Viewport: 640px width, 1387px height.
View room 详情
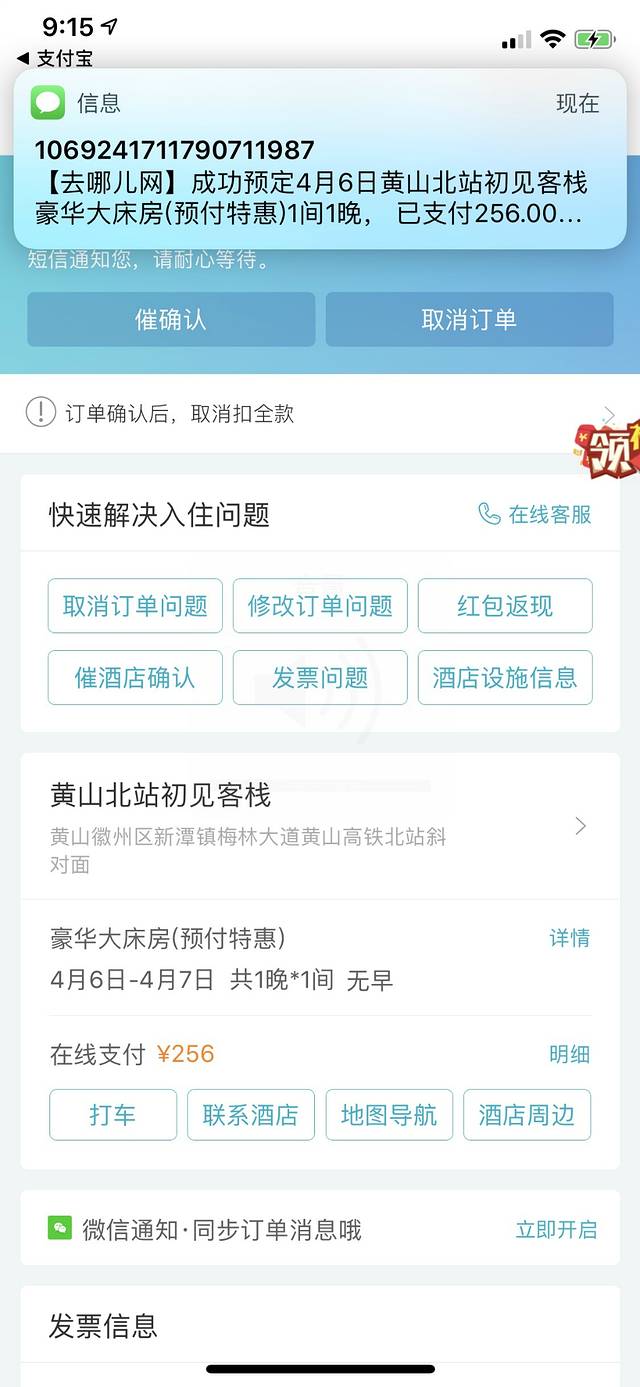click(x=569, y=938)
